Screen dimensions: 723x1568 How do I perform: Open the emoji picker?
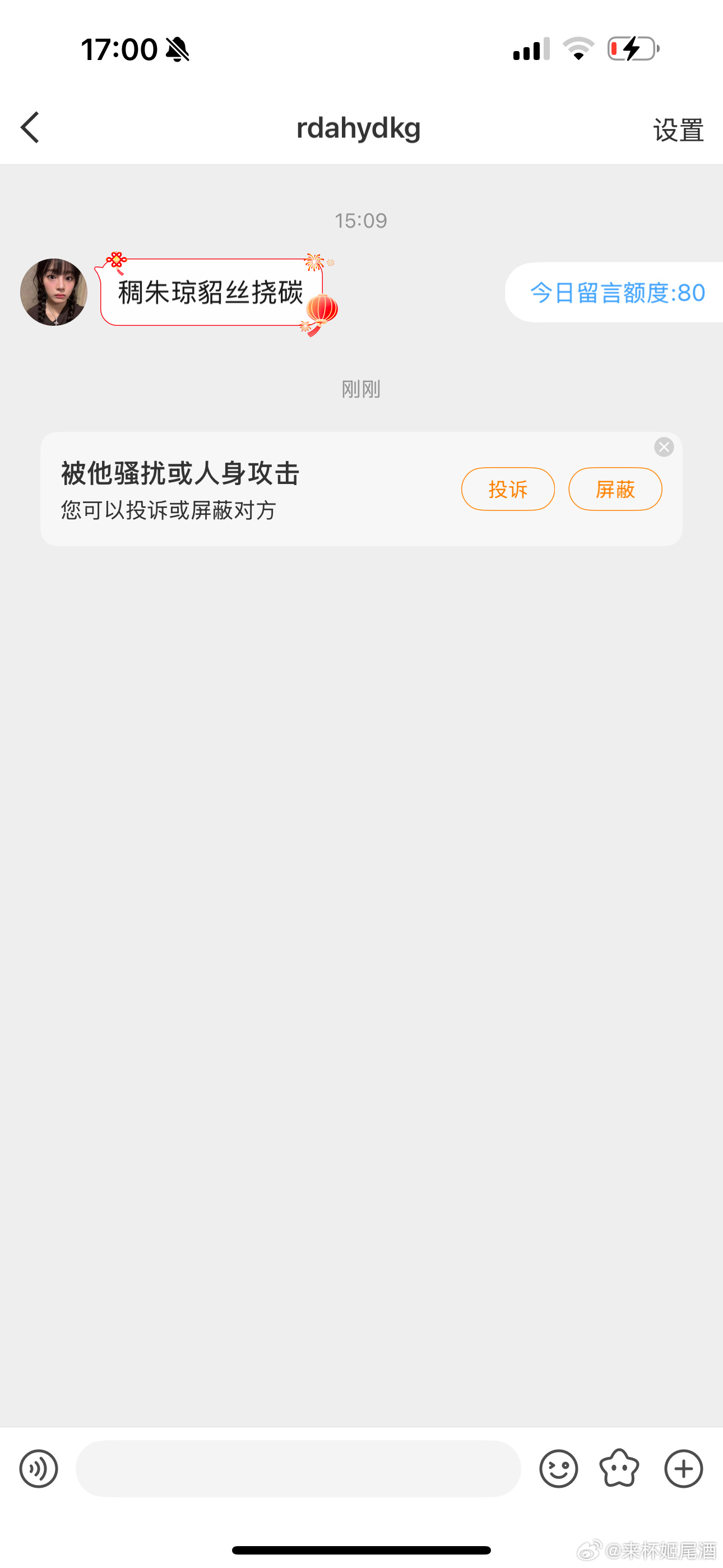click(558, 1468)
